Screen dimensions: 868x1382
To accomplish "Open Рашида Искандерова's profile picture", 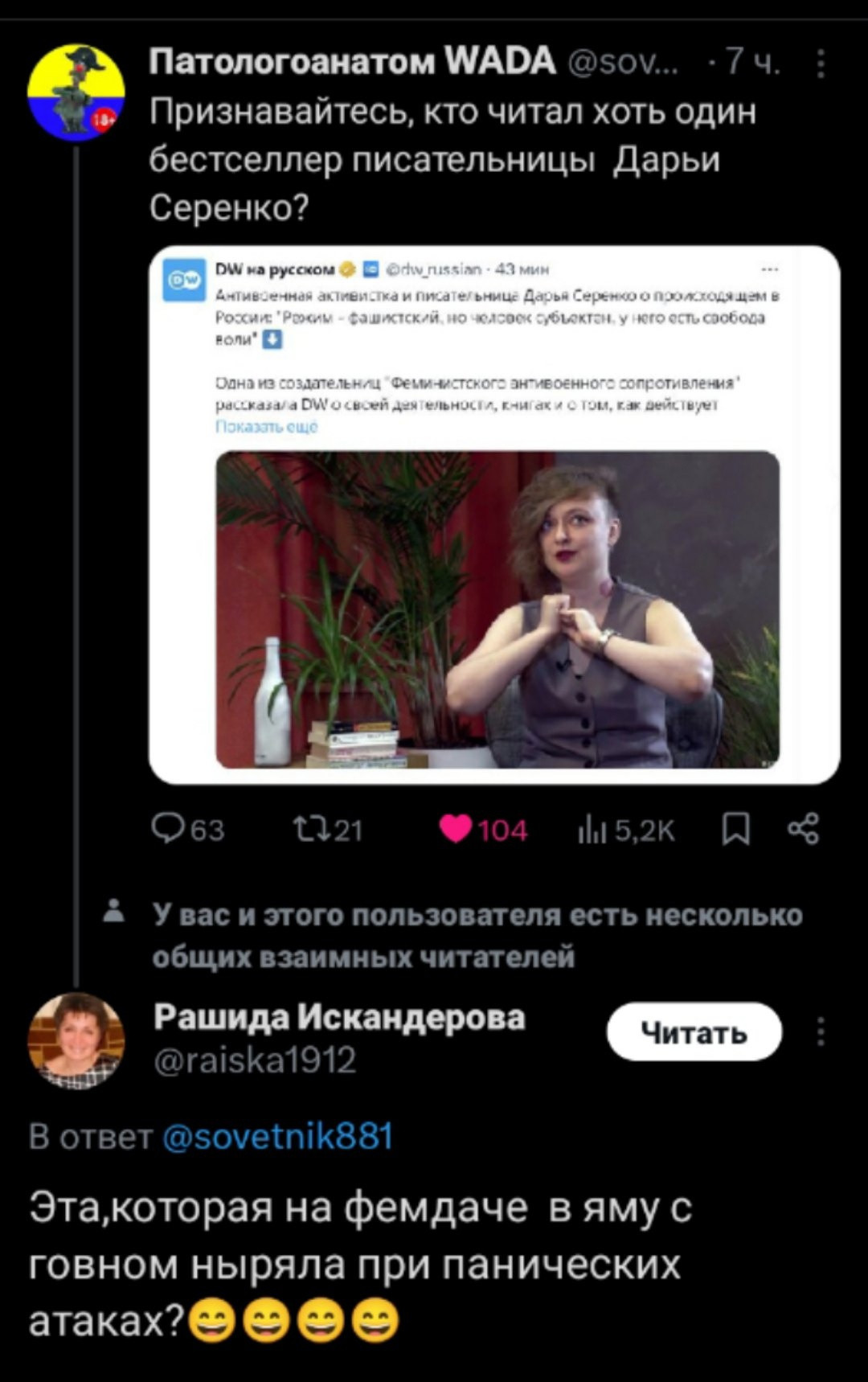I will pos(76,1040).
